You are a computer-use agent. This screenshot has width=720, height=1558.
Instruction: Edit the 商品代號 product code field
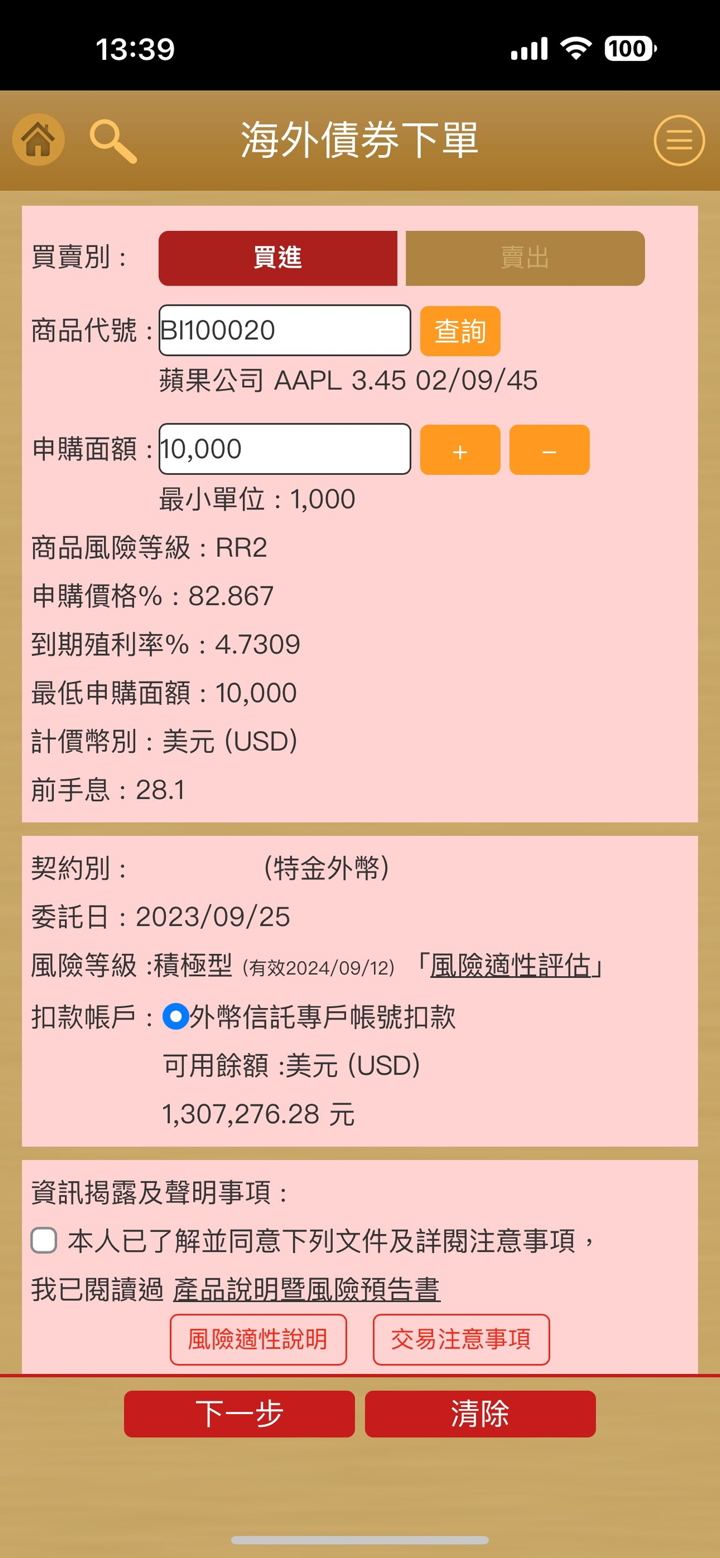pos(285,330)
